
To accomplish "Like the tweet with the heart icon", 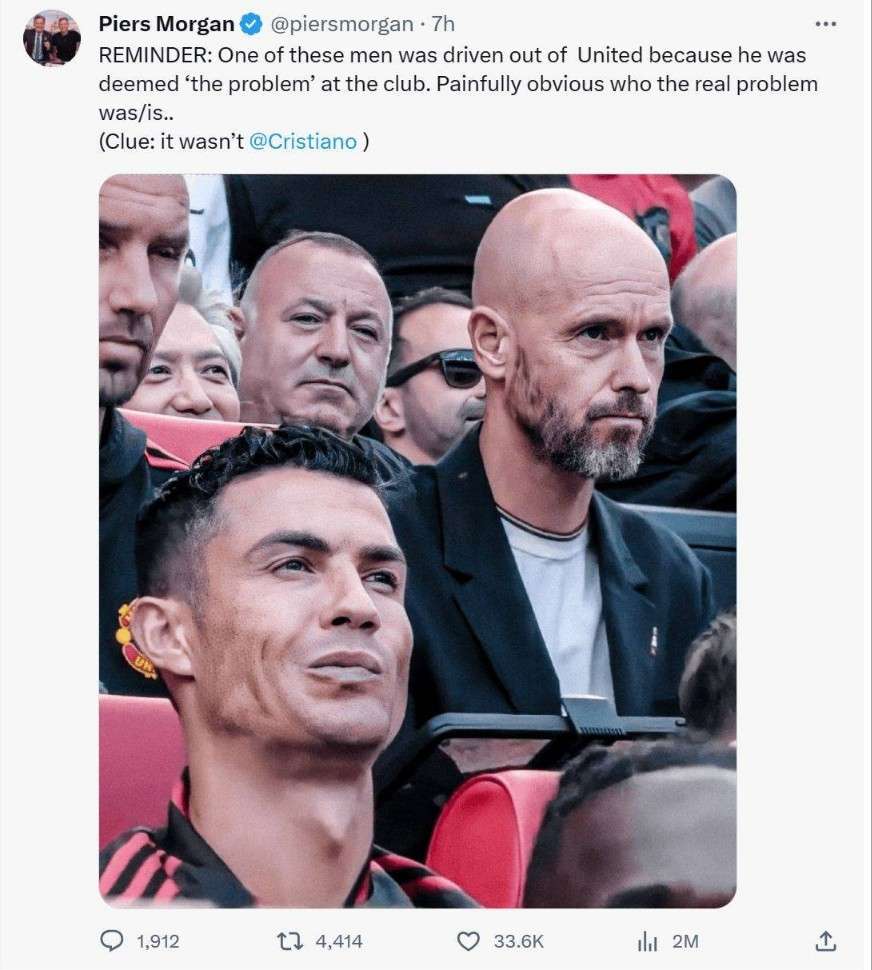I will pos(468,940).
